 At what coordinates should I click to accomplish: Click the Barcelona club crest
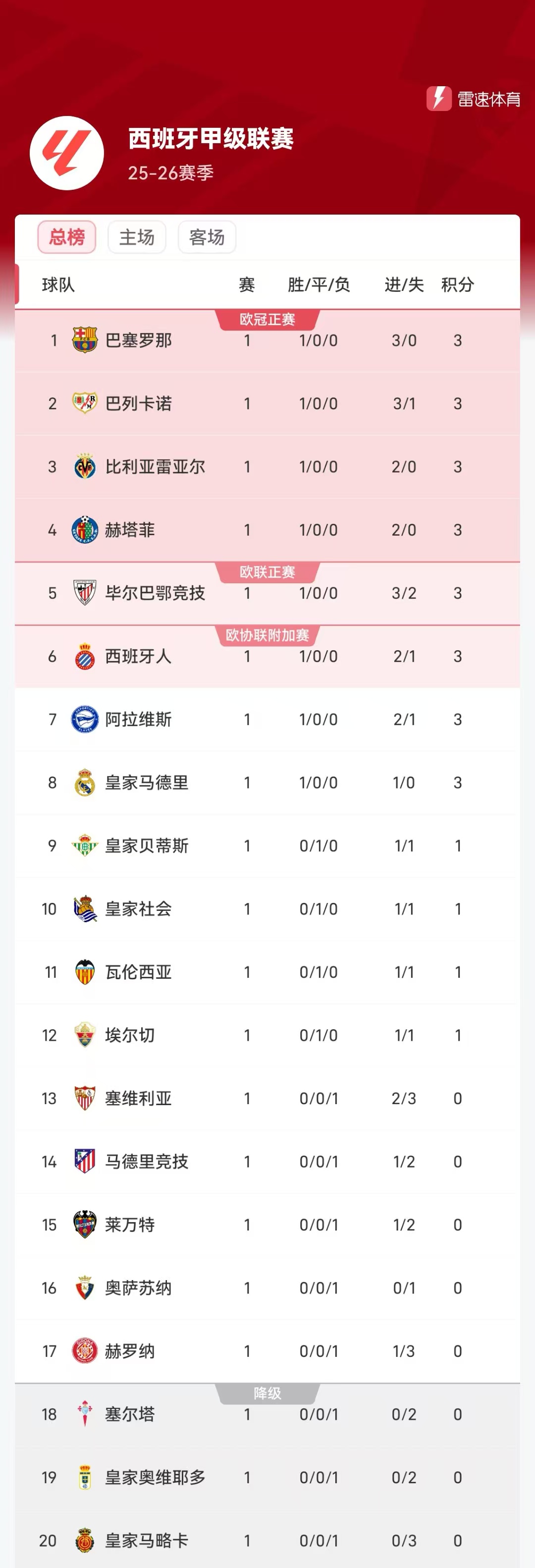click(84, 339)
